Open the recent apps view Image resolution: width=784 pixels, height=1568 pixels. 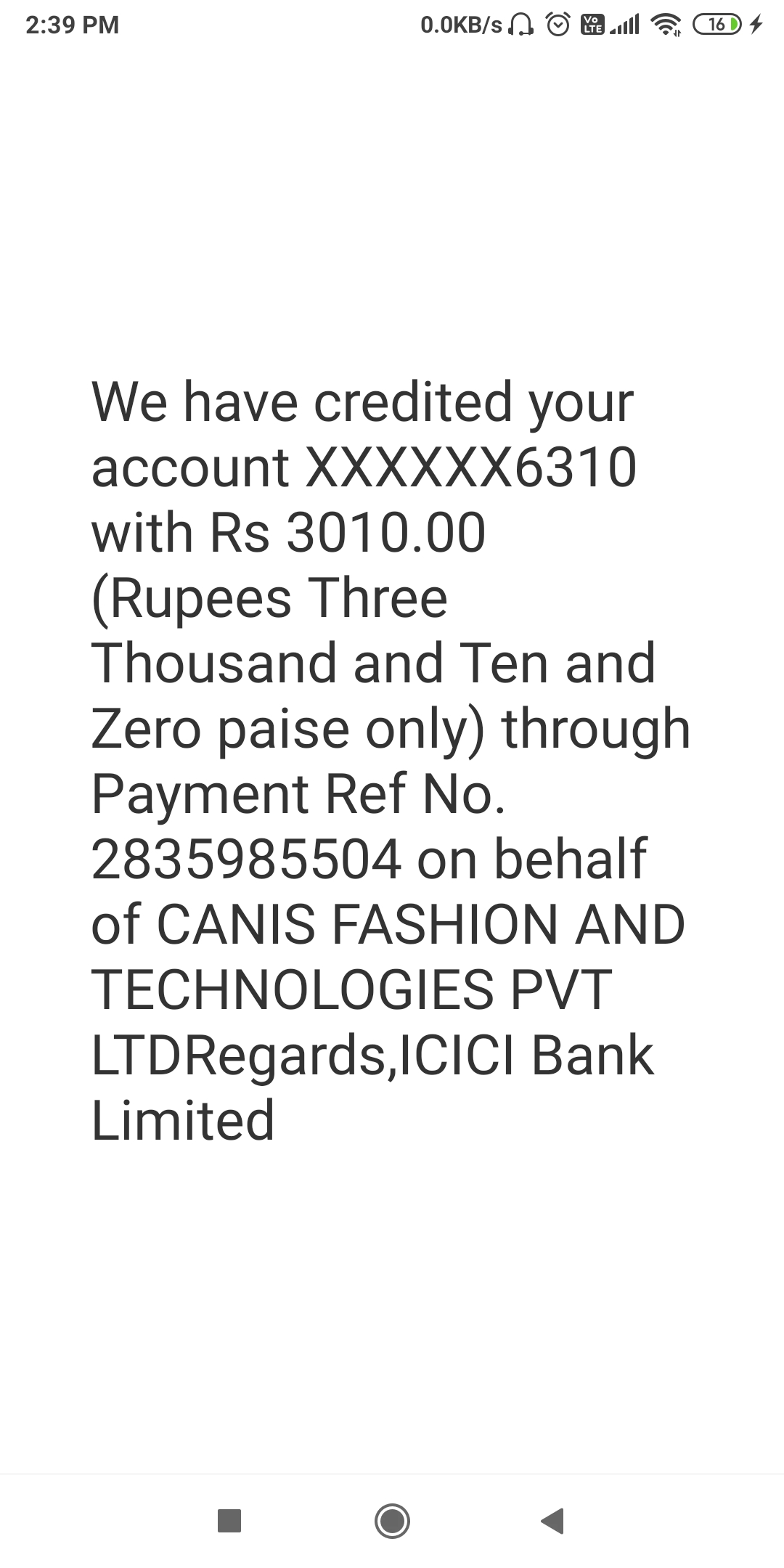tap(229, 1520)
